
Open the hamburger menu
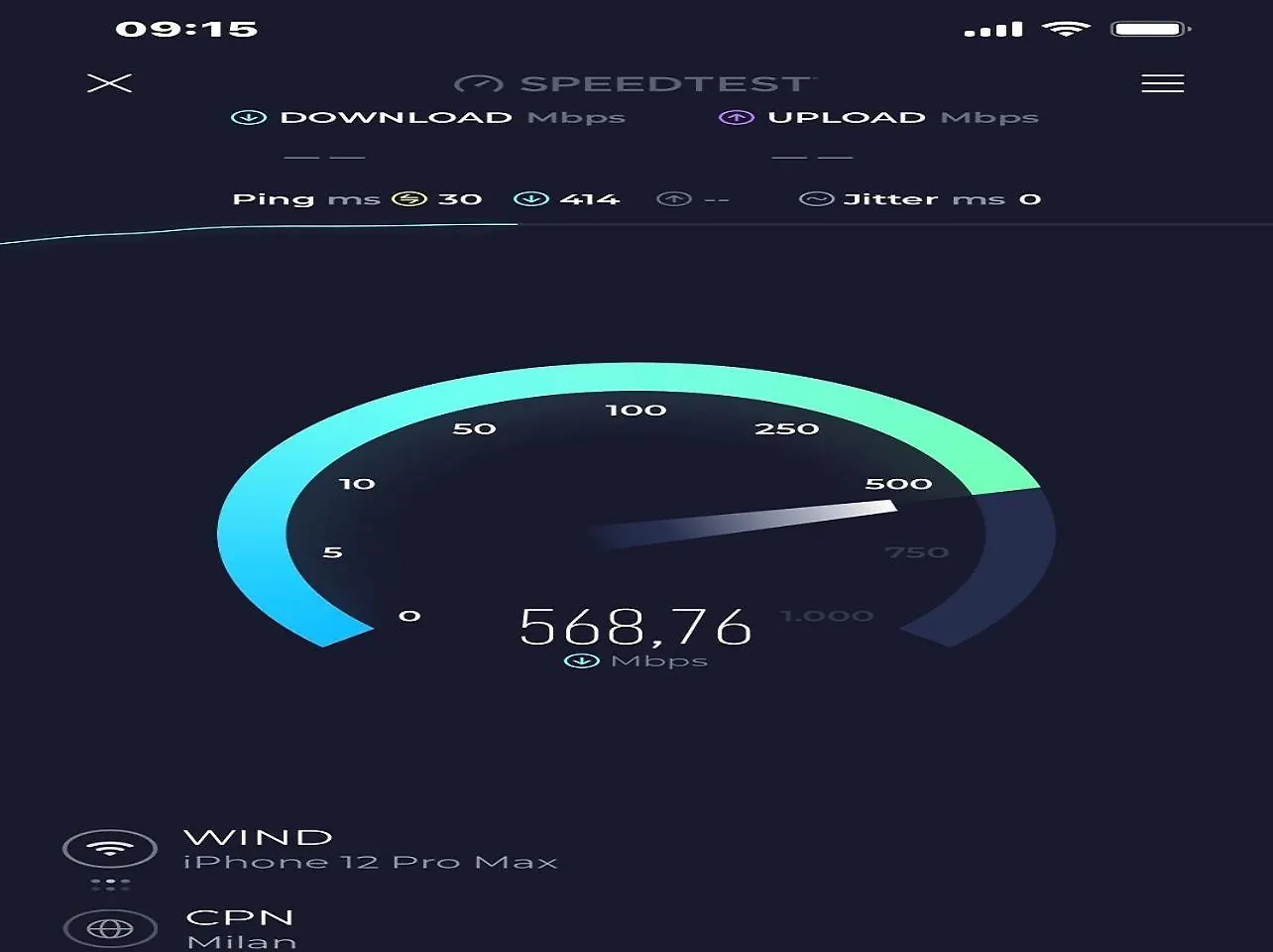1162,83
